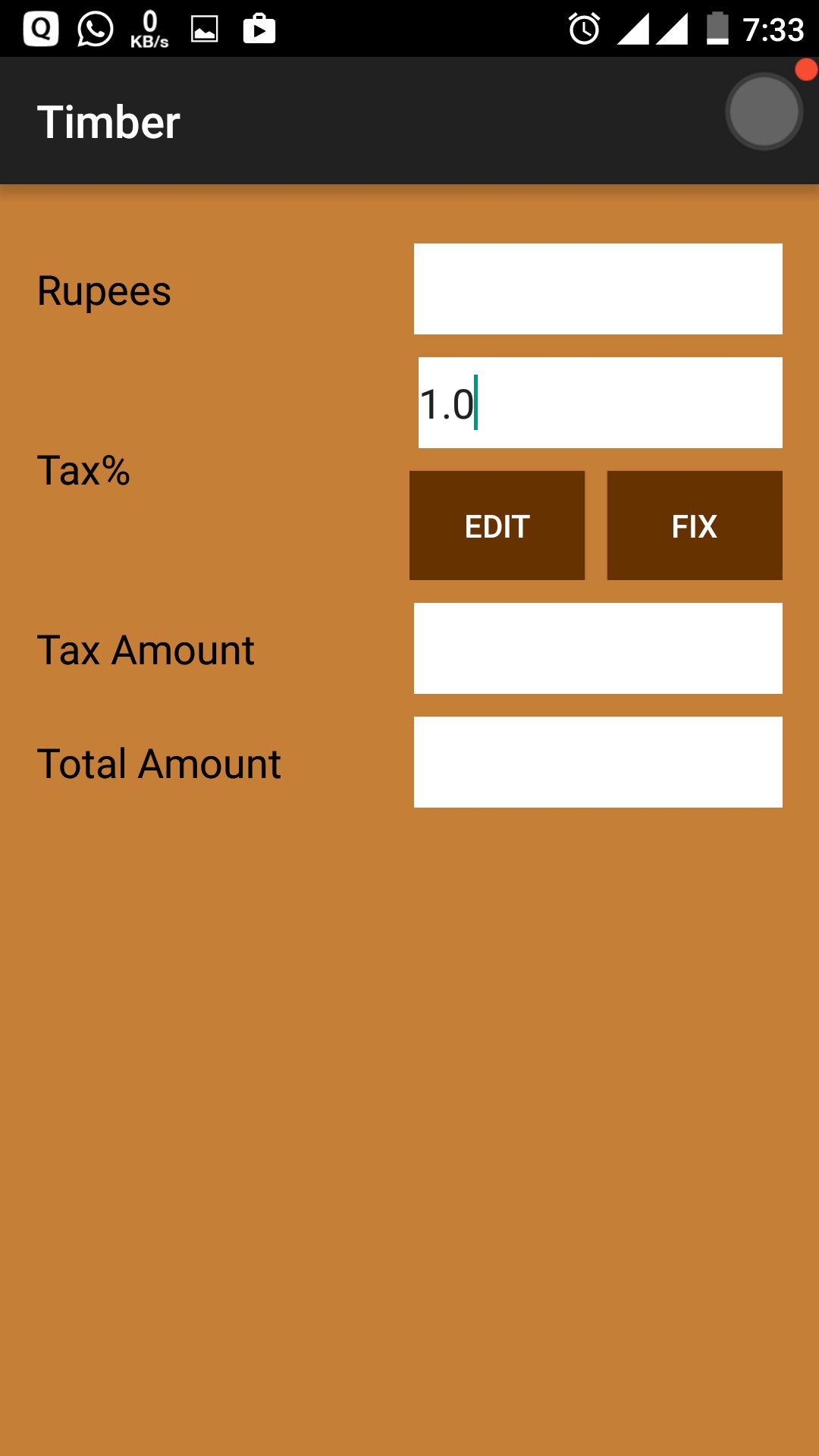819x1456 pixels.
Task: Click the Tax Amount field
Action: tap(598, 648)
